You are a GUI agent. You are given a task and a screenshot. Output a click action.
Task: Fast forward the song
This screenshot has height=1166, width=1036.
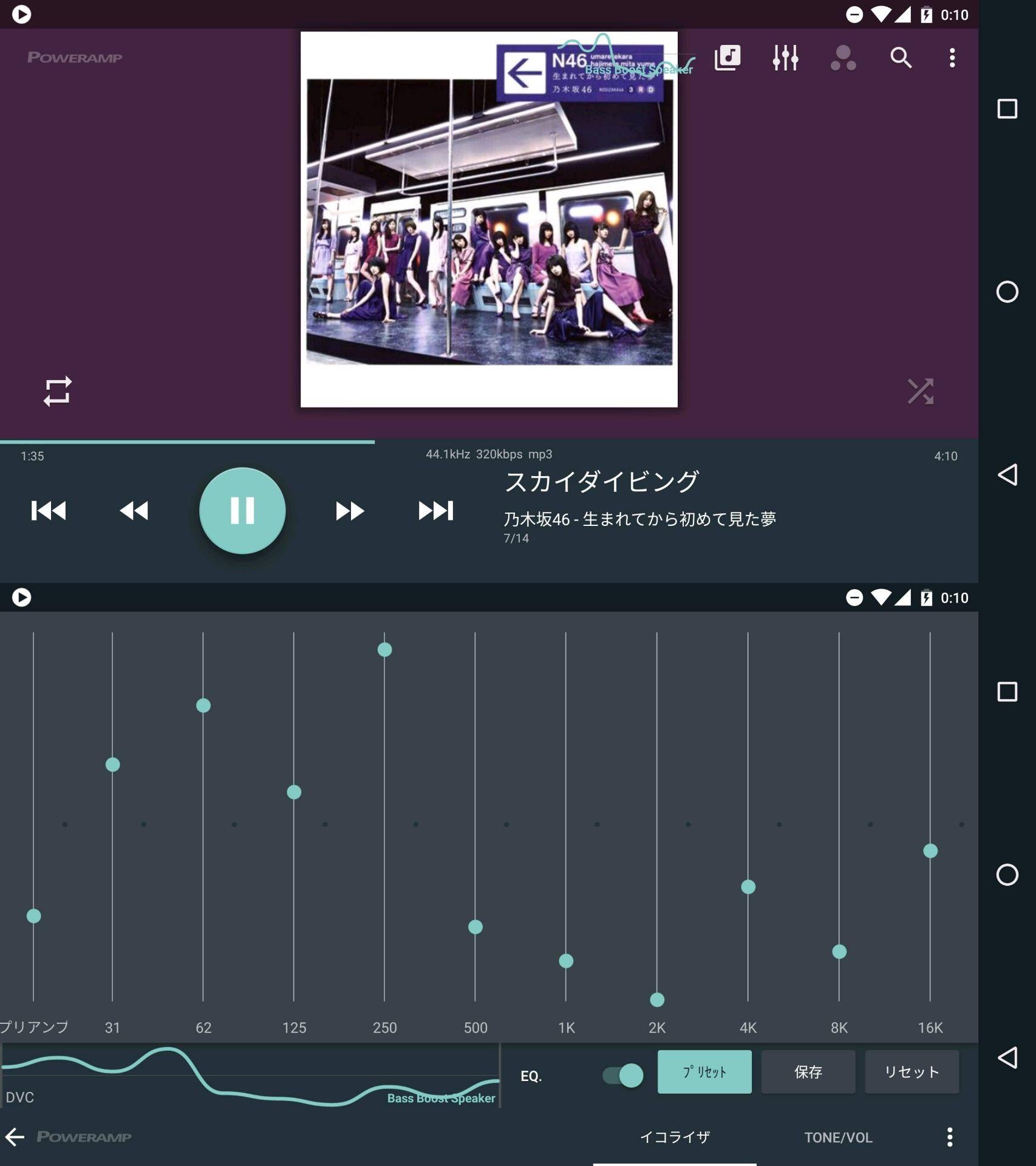pos(349,511)
